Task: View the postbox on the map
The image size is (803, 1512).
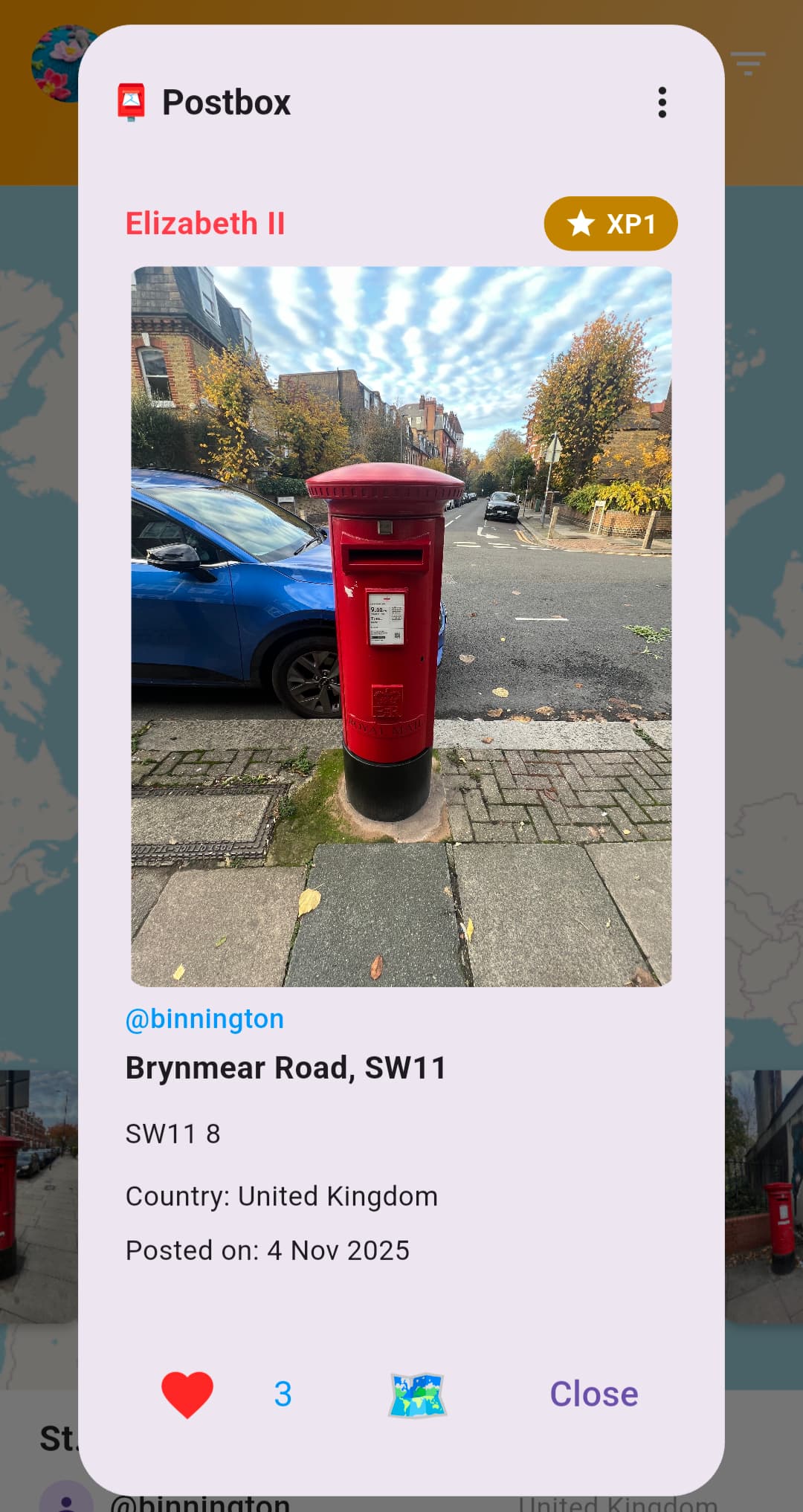Action: pyautogui.click(x=417, y=1395)
